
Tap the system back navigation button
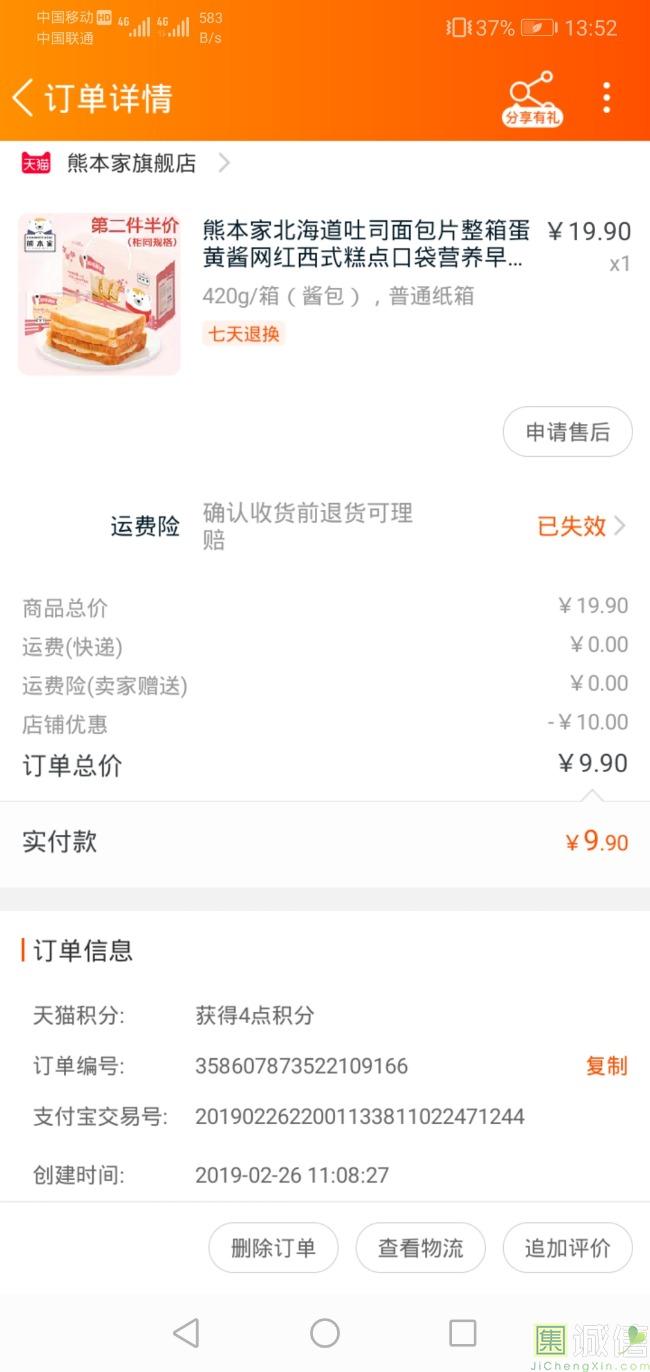(x=186, y=1333)
